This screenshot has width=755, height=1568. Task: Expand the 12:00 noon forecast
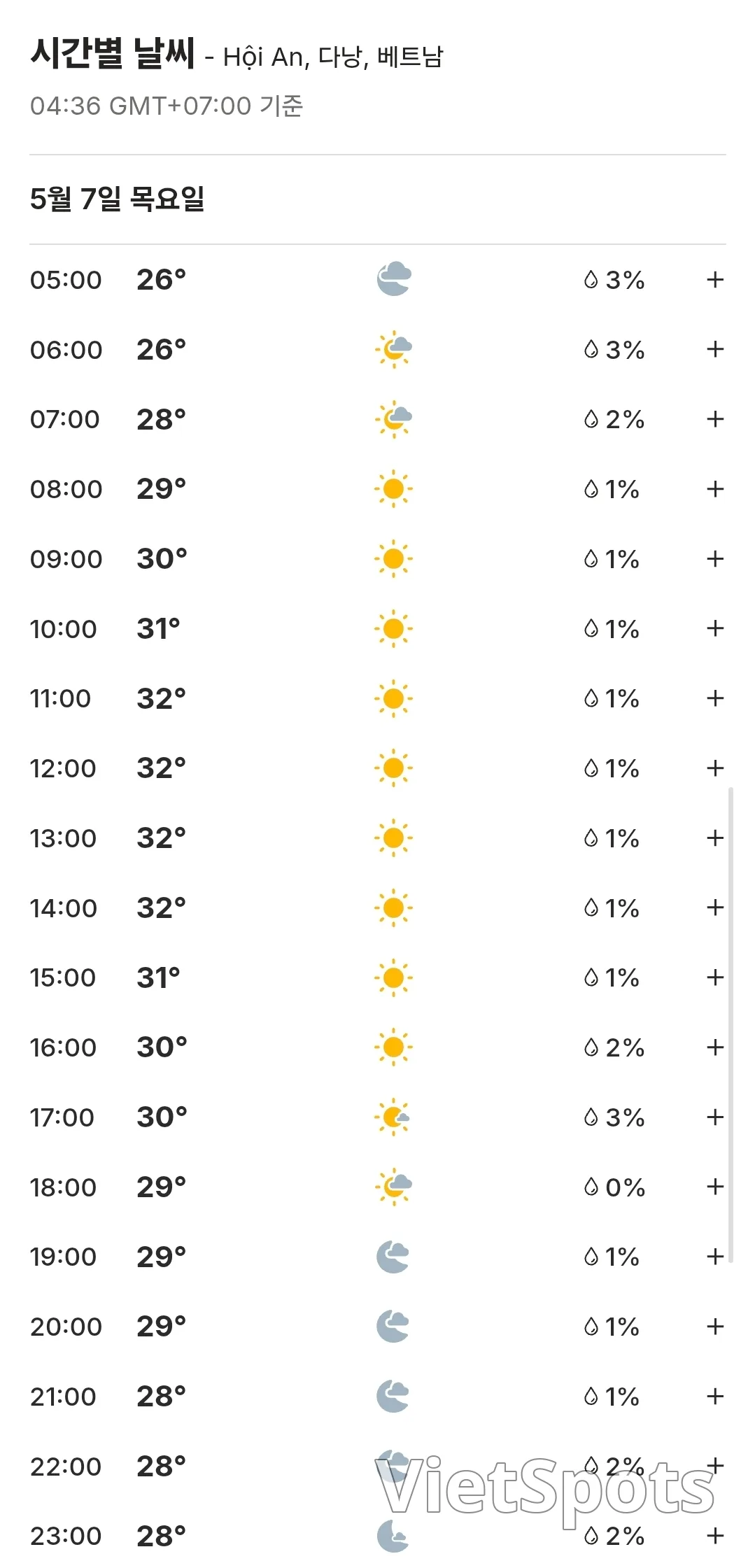[x=714, y=768]
